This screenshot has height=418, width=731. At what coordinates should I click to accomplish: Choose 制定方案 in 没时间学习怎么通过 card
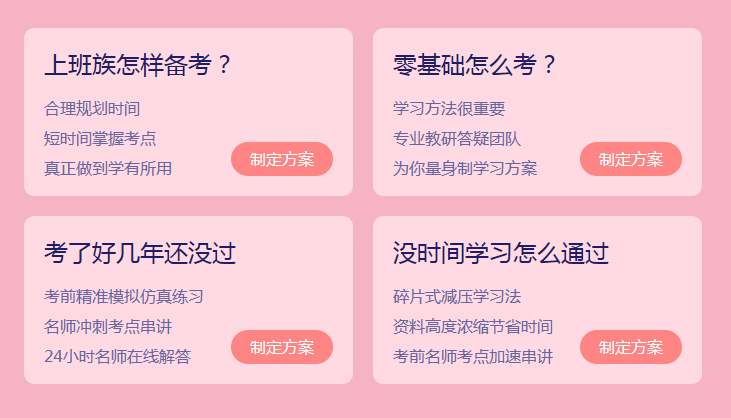click(x=631, y=347)
